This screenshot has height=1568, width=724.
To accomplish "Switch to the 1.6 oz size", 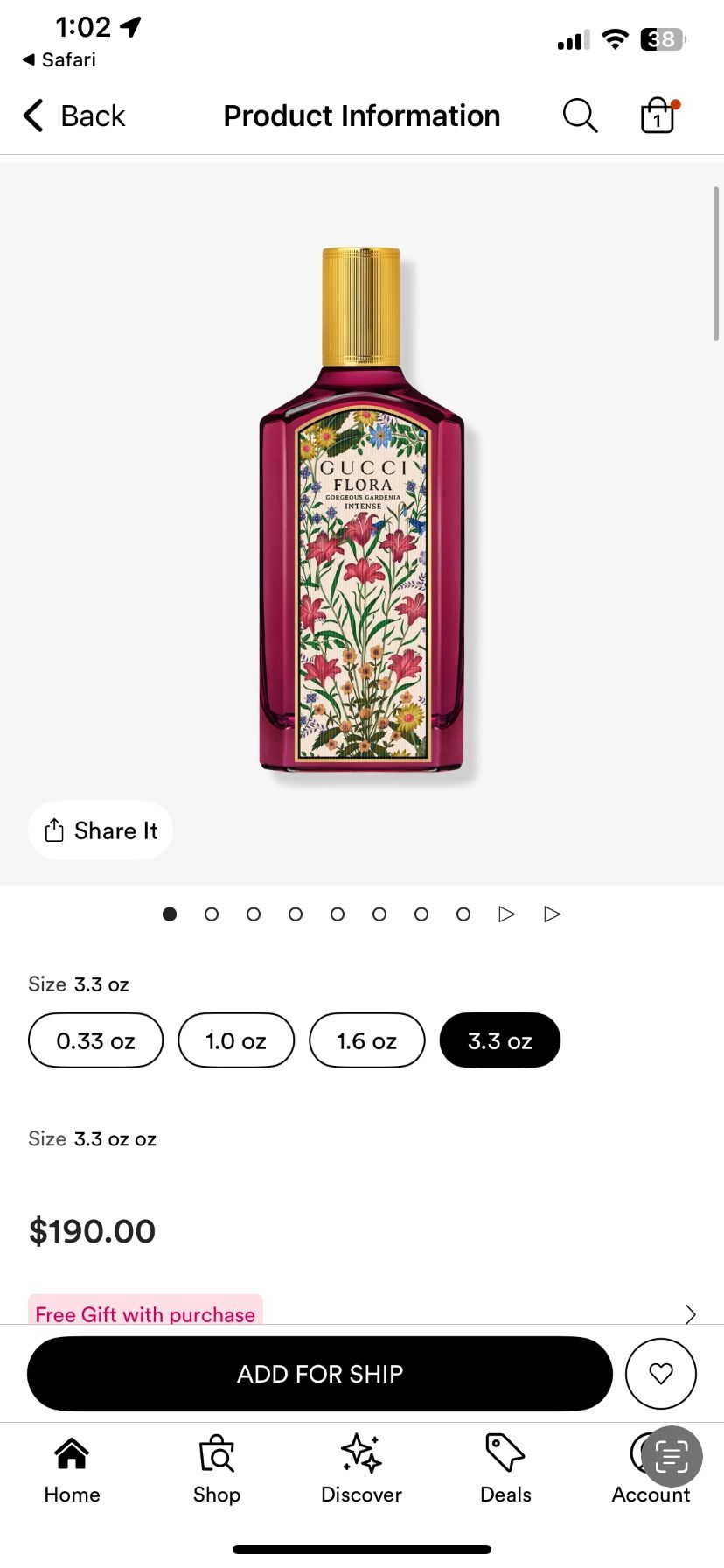I will click(x=367, y=1040).
